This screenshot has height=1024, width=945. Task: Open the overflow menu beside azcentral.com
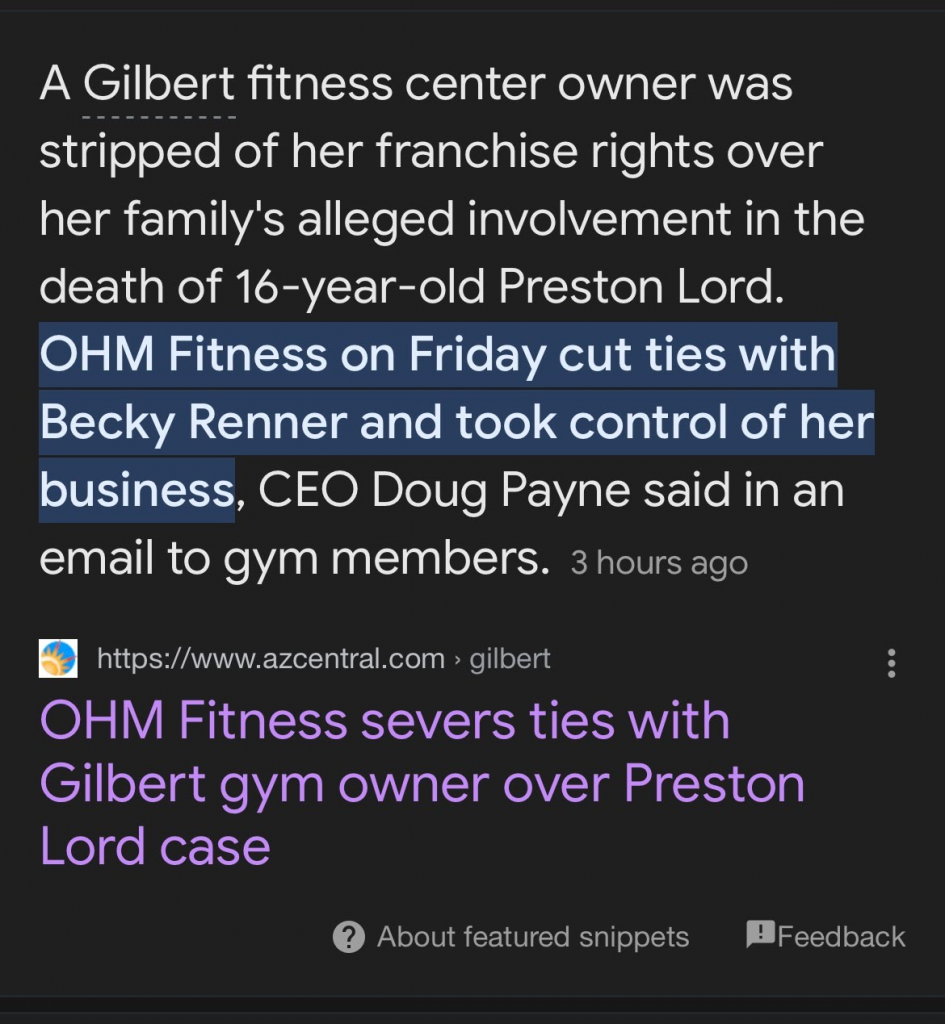(891, 663)
